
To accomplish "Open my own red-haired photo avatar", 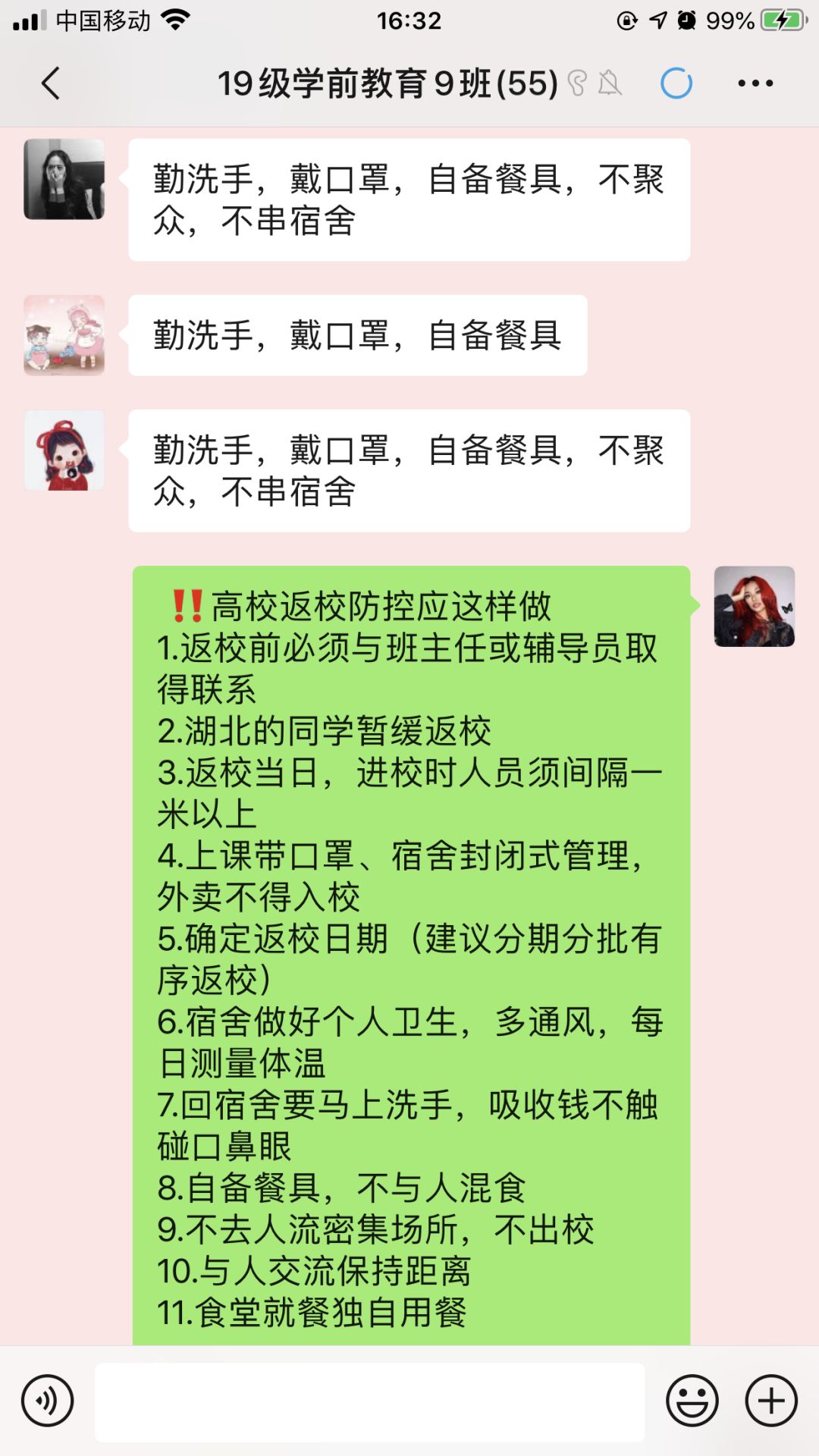I will [754, 607].
